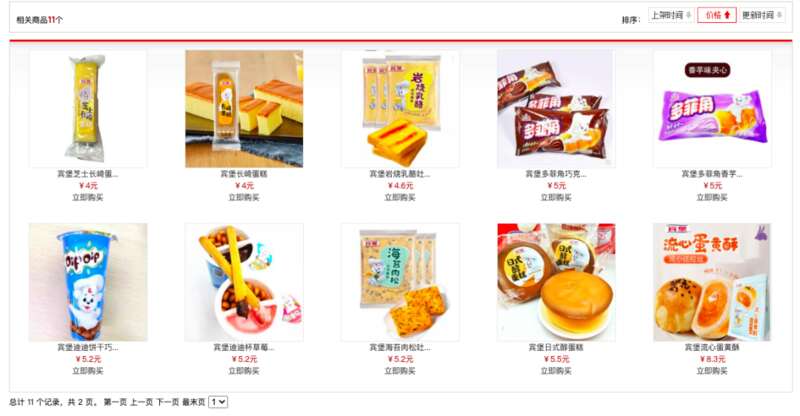Sort products by 上架时间

pyautogui.click(x=670, y=15)
